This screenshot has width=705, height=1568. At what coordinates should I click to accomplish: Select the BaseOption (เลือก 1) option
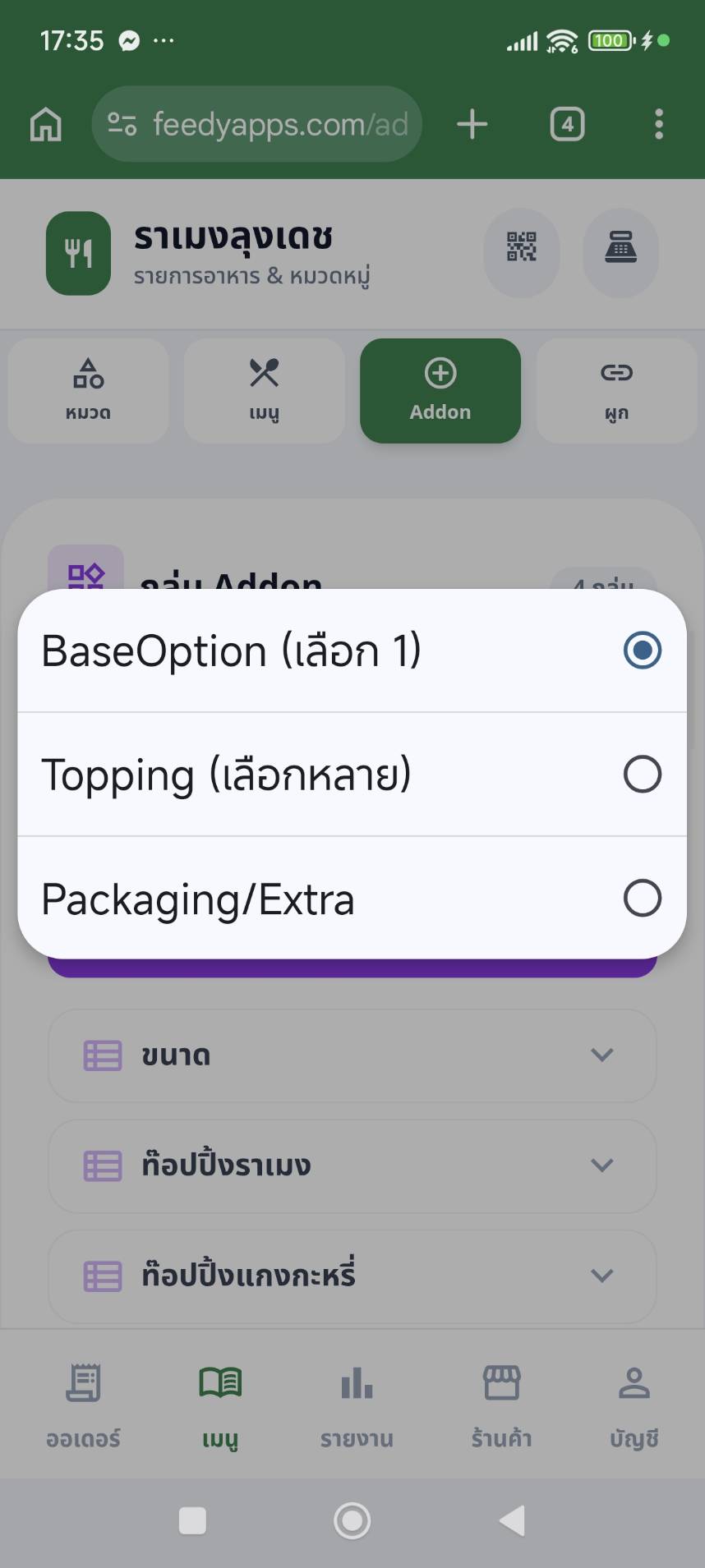[352, 651]
